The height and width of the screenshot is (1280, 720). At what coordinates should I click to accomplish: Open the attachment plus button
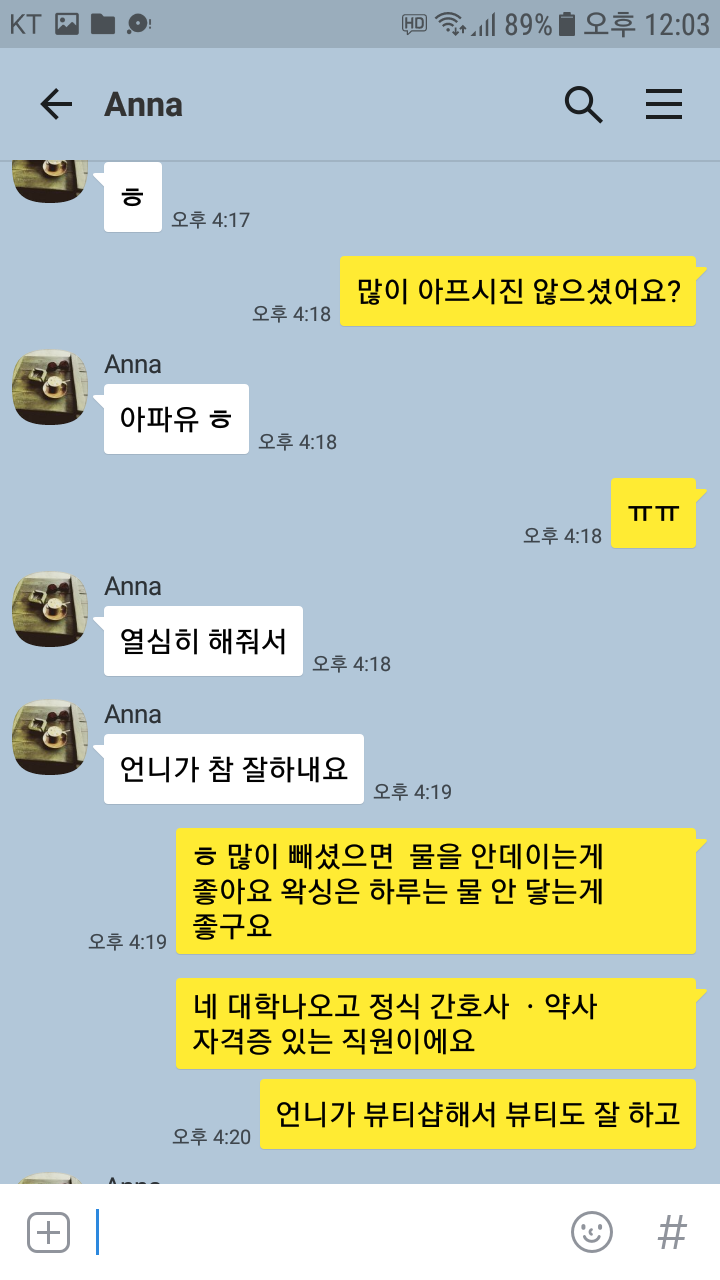48,1232
